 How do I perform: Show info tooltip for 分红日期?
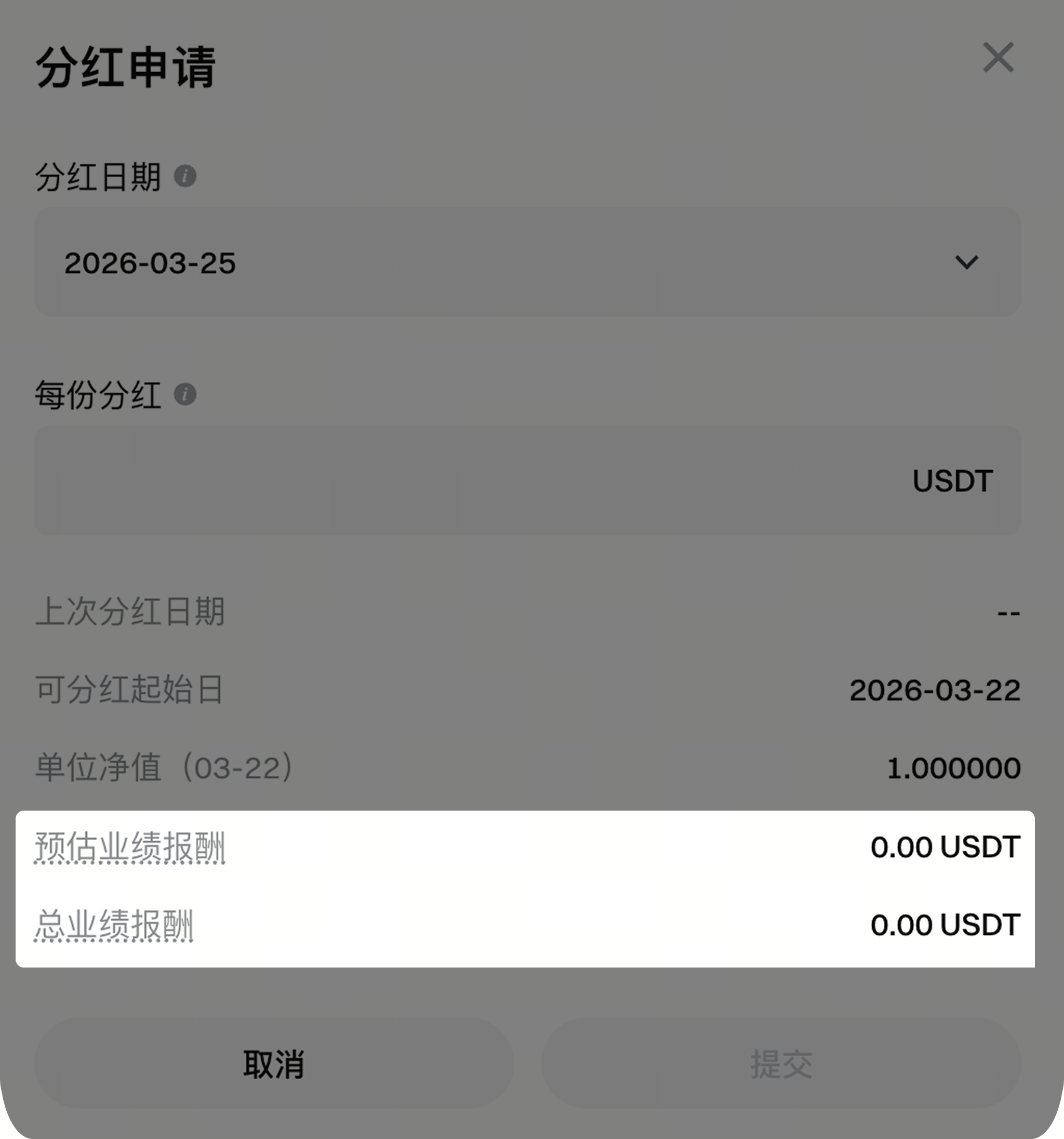pyautogui.click(x=185, y=176)
